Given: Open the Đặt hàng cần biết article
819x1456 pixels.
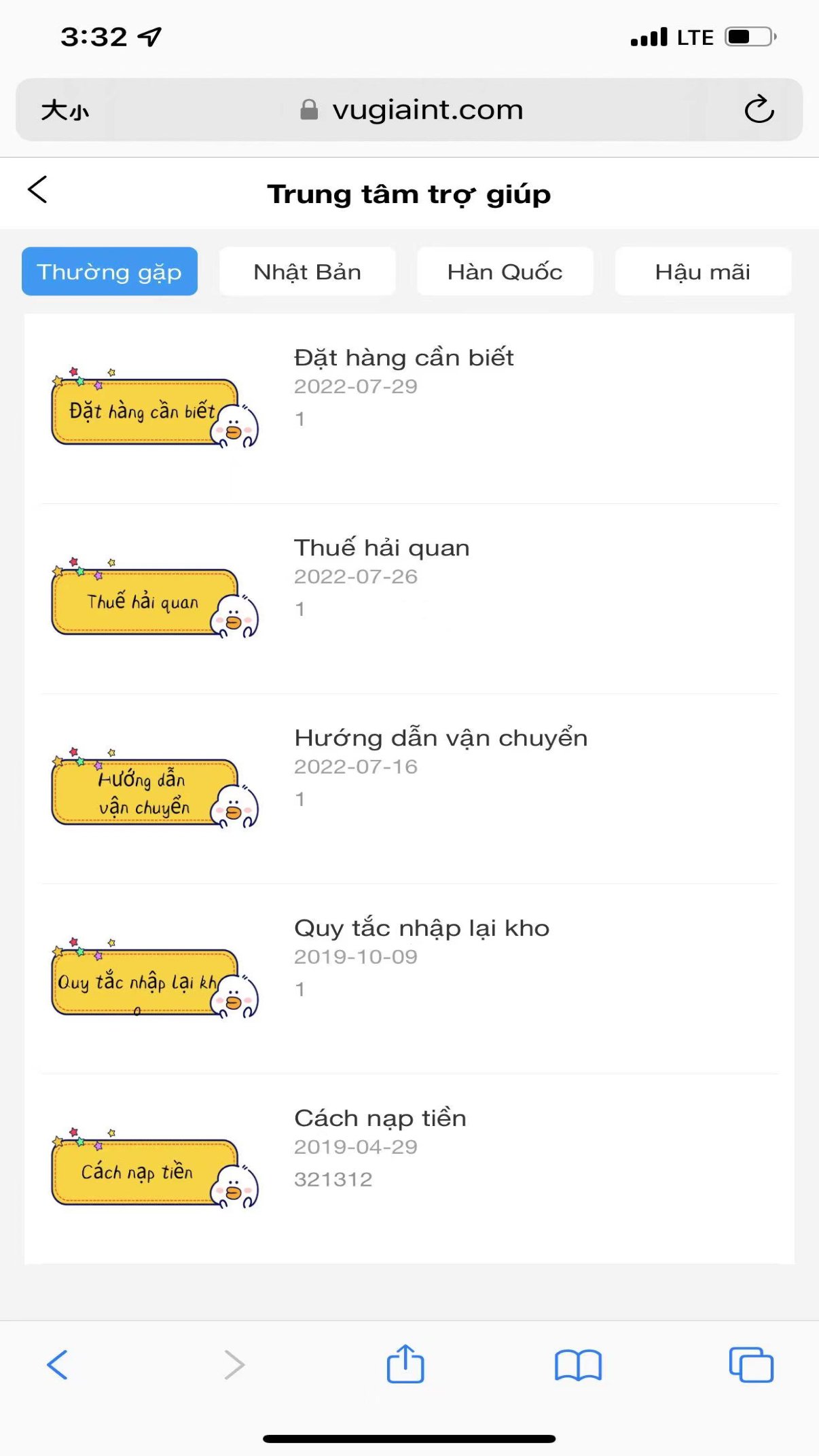Looking at the screenshot, I should [409, 409].
